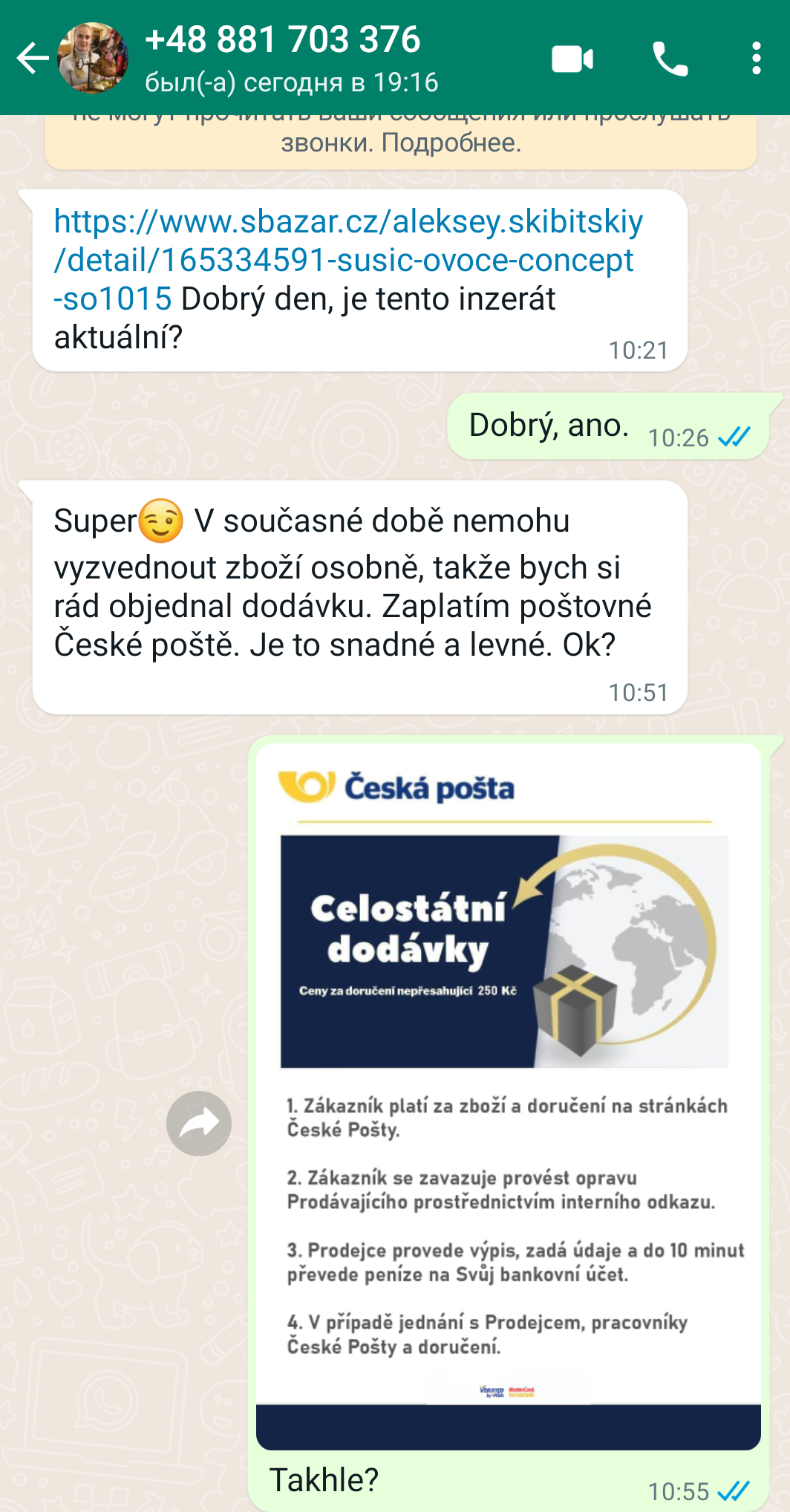Open contact info for +48 881 703 376
This screenshot has width=790, height=1512.
282,40
